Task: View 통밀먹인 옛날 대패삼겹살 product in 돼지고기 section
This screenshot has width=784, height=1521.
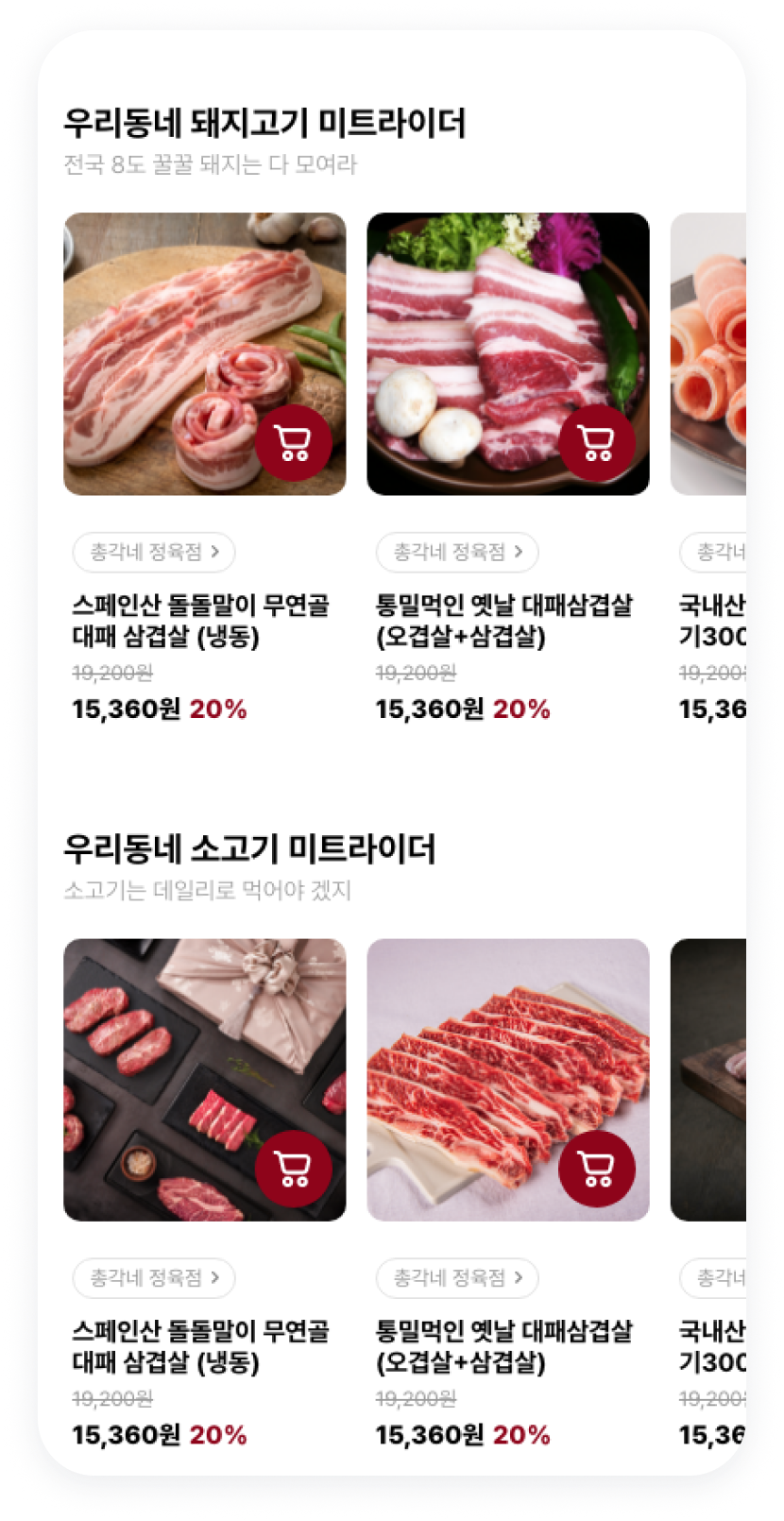Action: click(503, 621)
